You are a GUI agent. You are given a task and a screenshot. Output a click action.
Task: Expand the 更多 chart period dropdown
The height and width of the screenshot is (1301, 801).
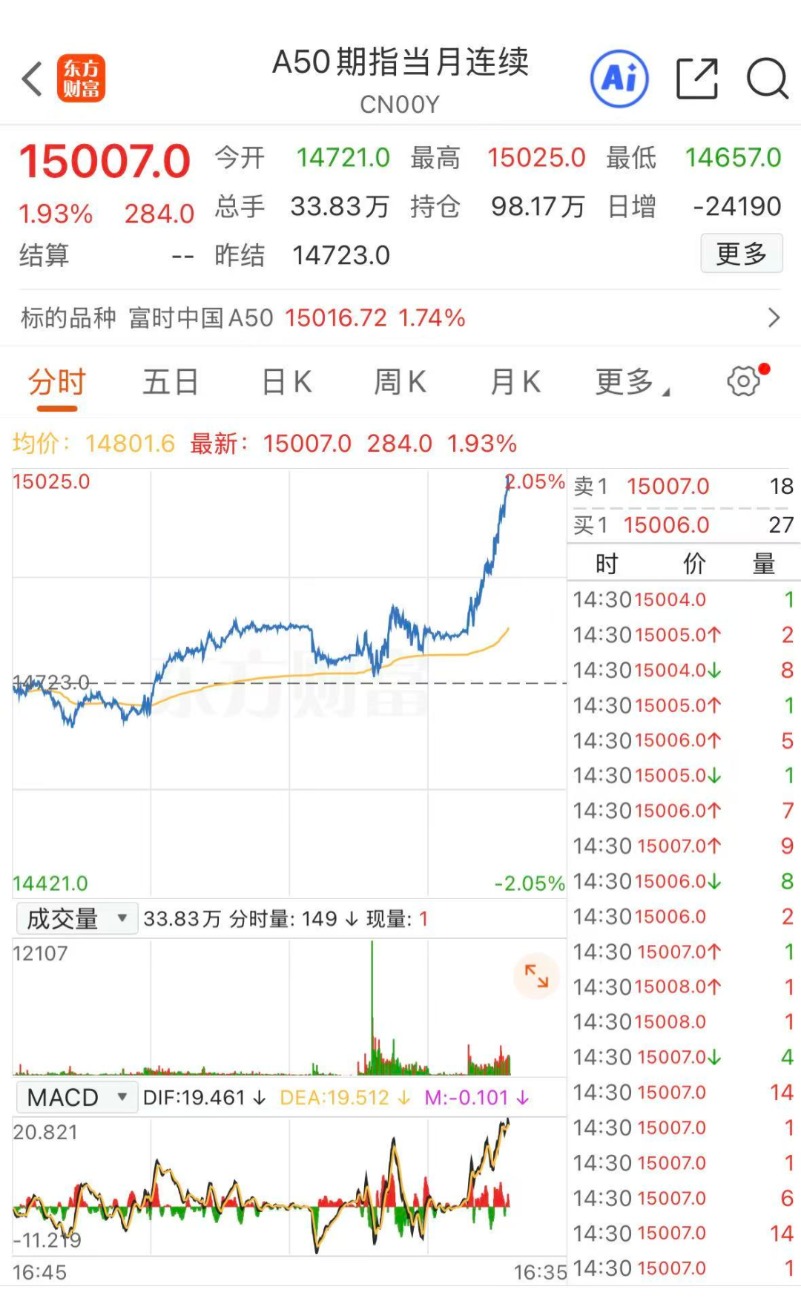[632, 382]
